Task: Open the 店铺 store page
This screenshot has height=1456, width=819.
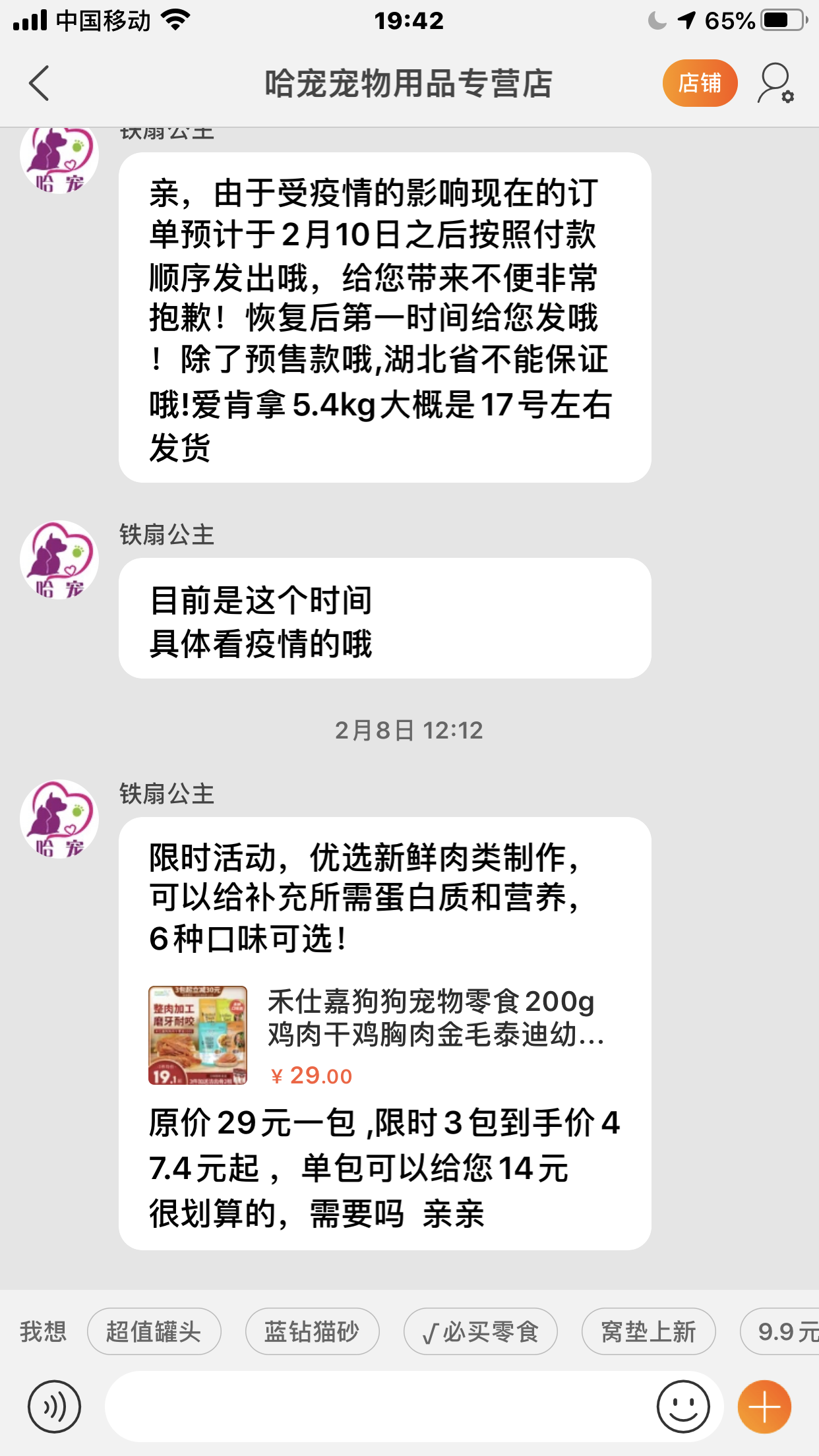Action: pos(700,83)
